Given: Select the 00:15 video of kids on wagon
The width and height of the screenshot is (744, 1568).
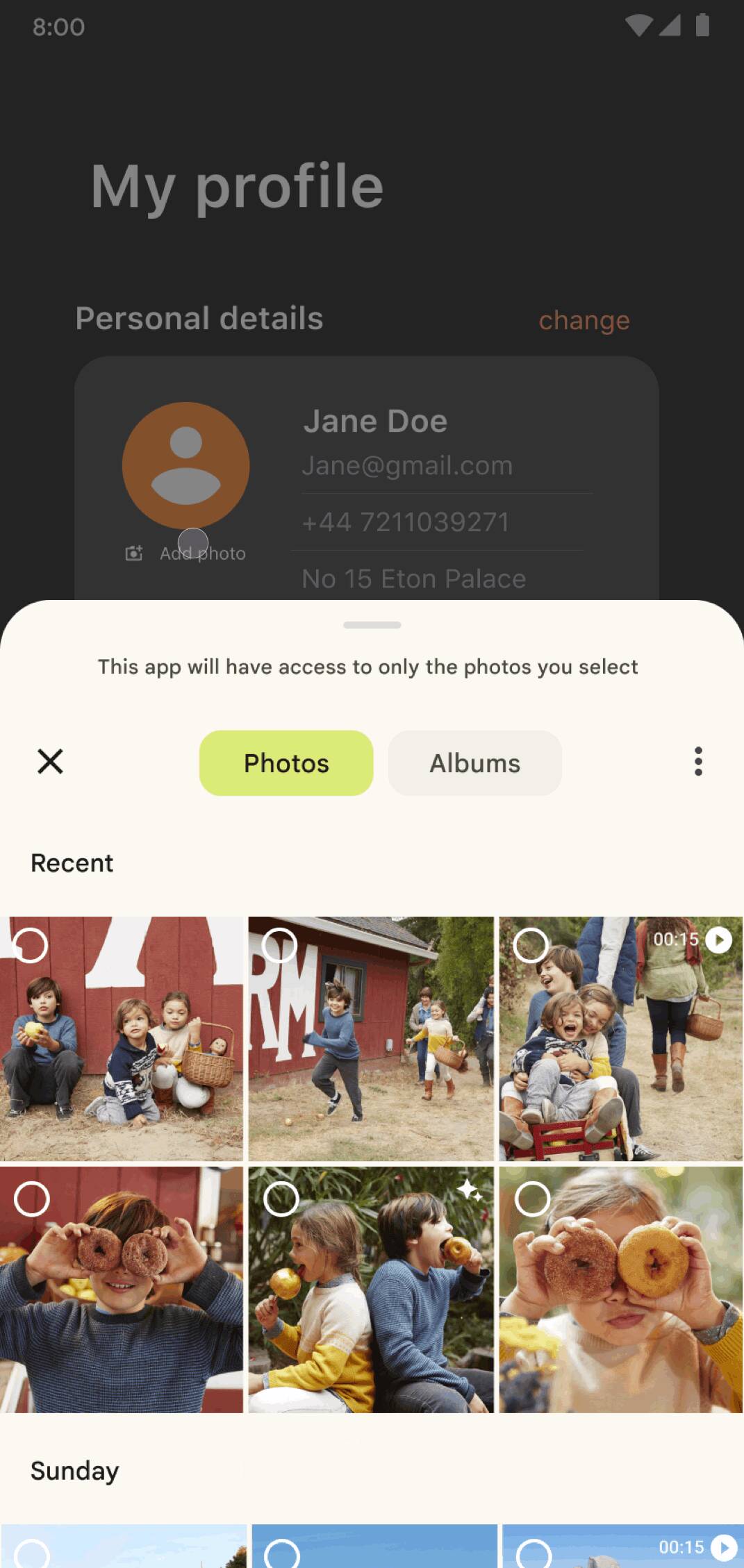Looking at the screenshot, I should pyautogui.click(x=620, y=1038).
